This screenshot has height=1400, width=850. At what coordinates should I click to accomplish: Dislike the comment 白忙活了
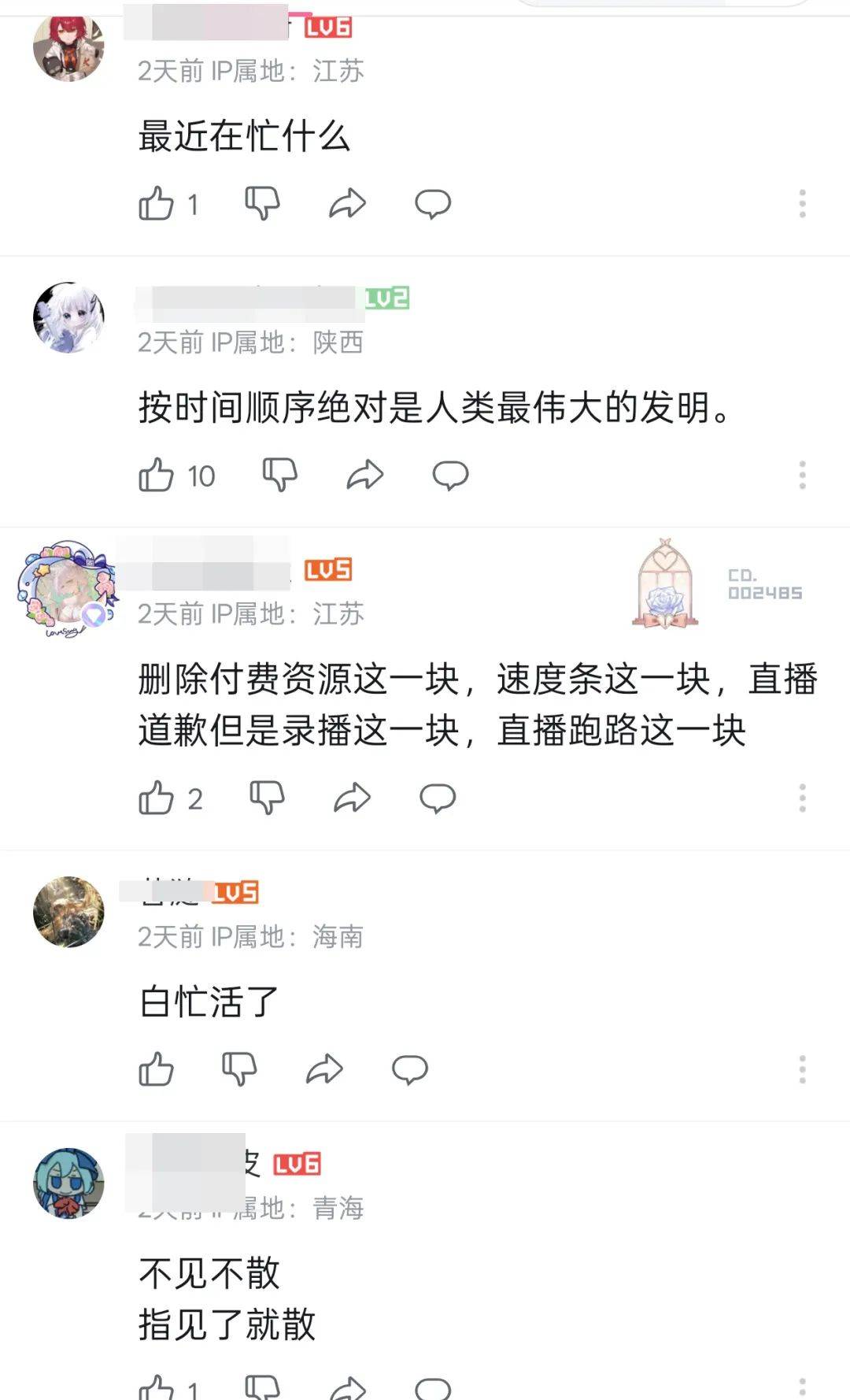tap(239, 1070)
